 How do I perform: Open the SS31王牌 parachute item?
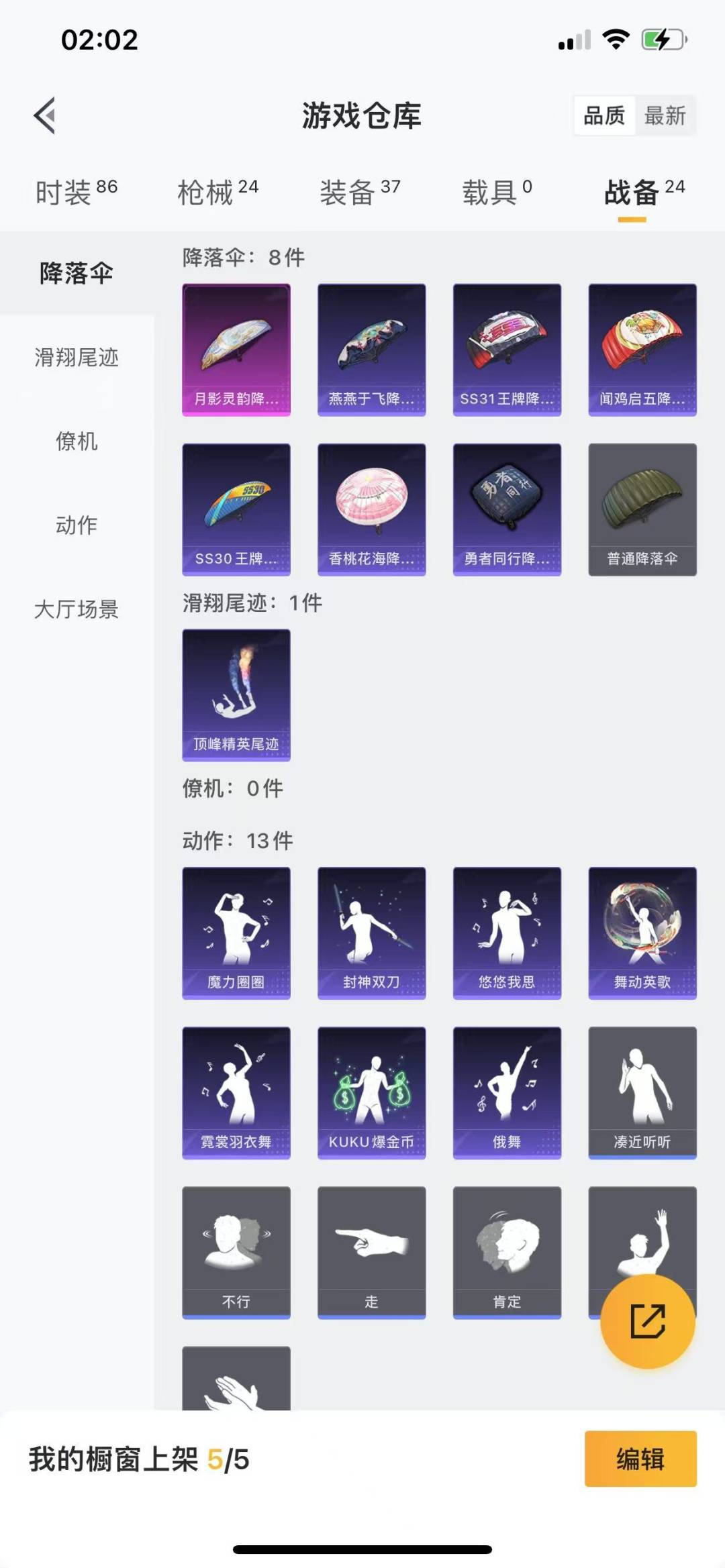click(507, 350)
